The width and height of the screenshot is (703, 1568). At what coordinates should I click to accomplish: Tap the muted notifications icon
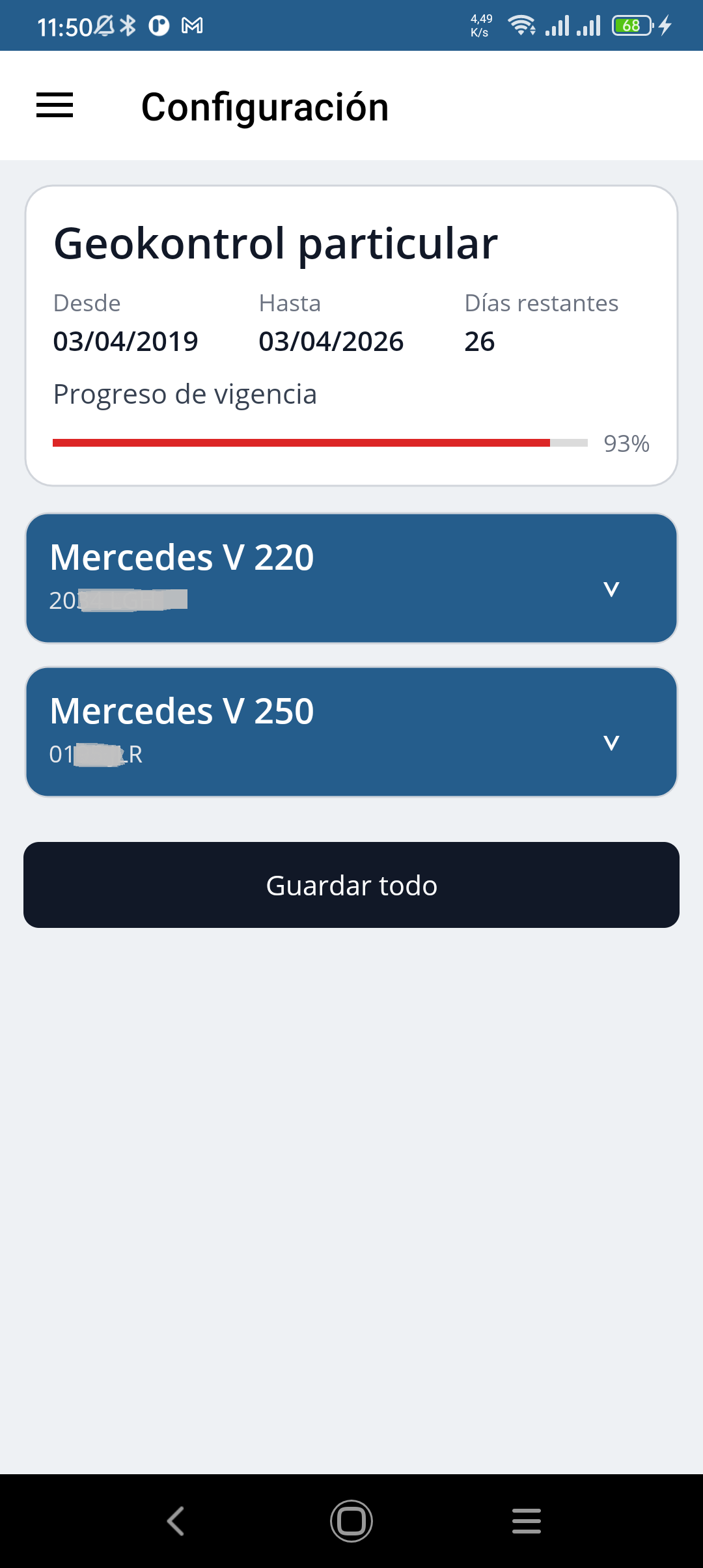(x=104, y=25)
